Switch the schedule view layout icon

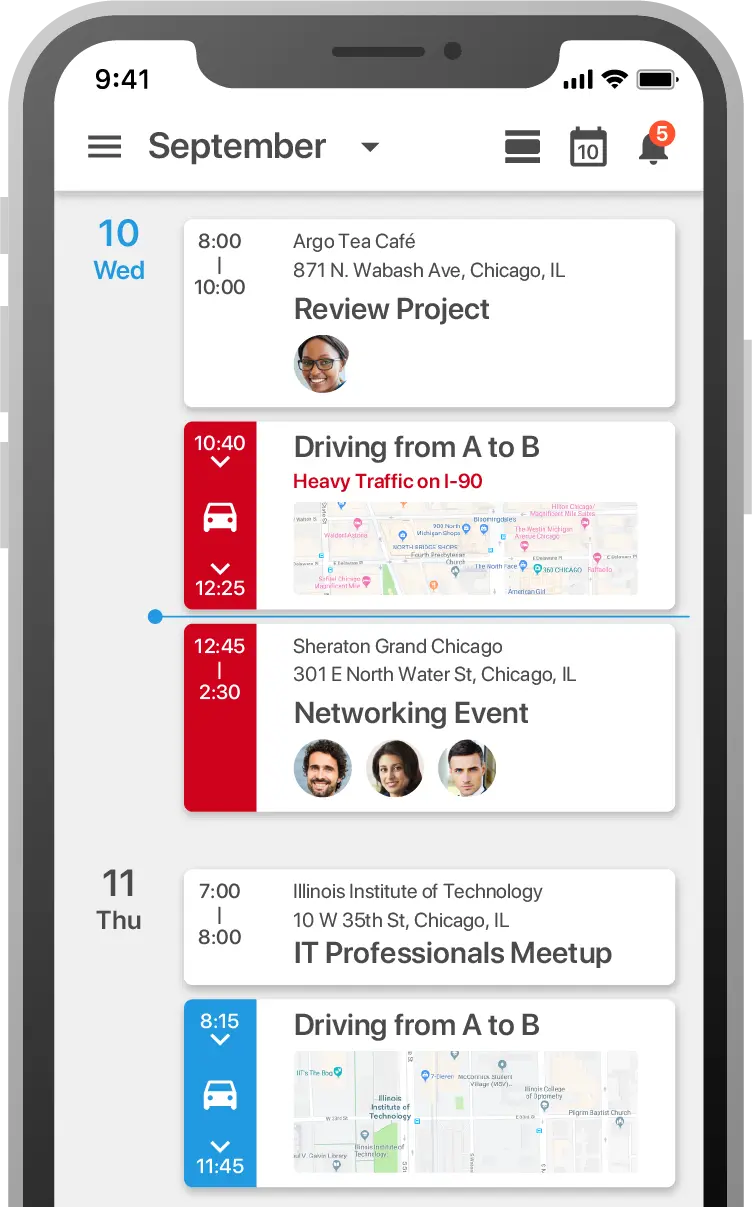click(x=522, y=147)
